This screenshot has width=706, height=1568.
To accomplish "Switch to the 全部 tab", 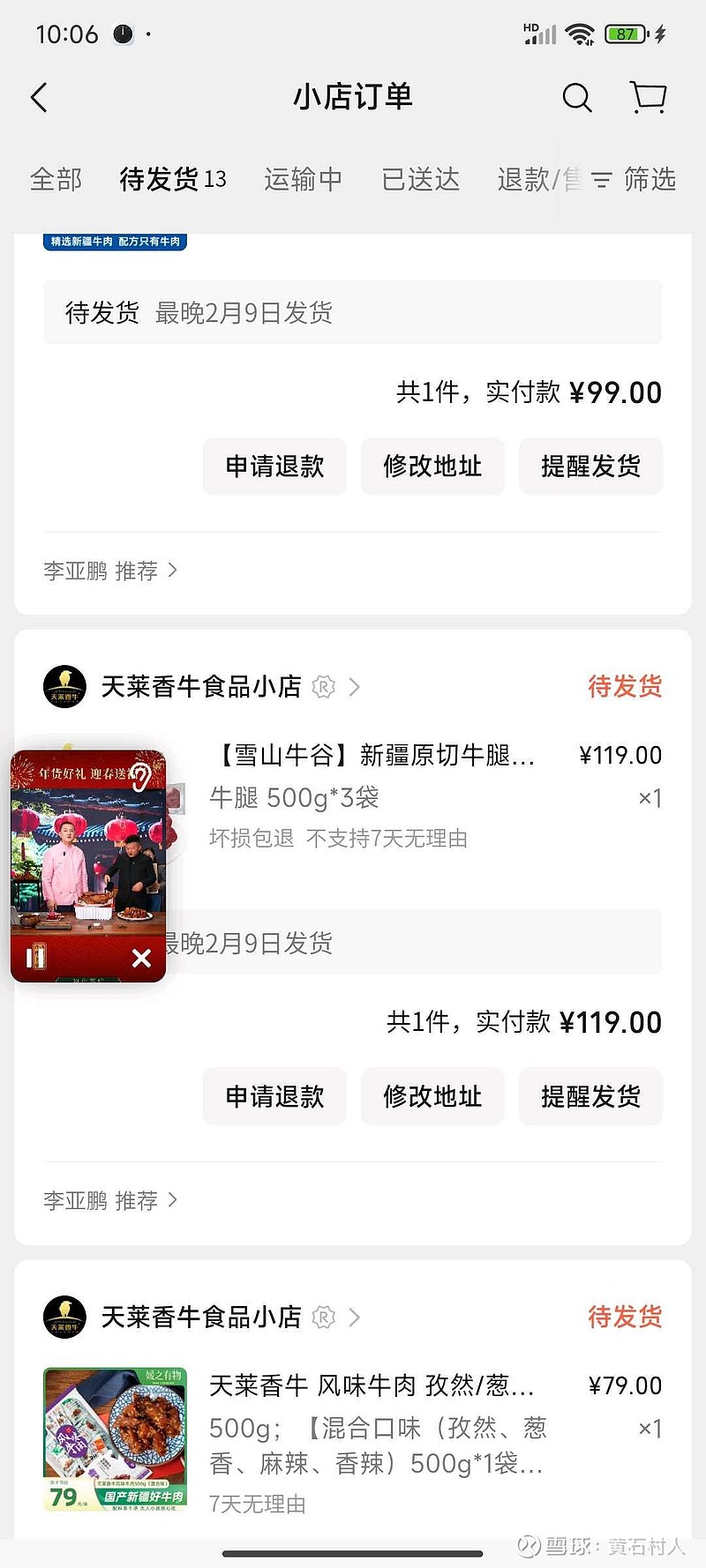I will pos(56,179).
